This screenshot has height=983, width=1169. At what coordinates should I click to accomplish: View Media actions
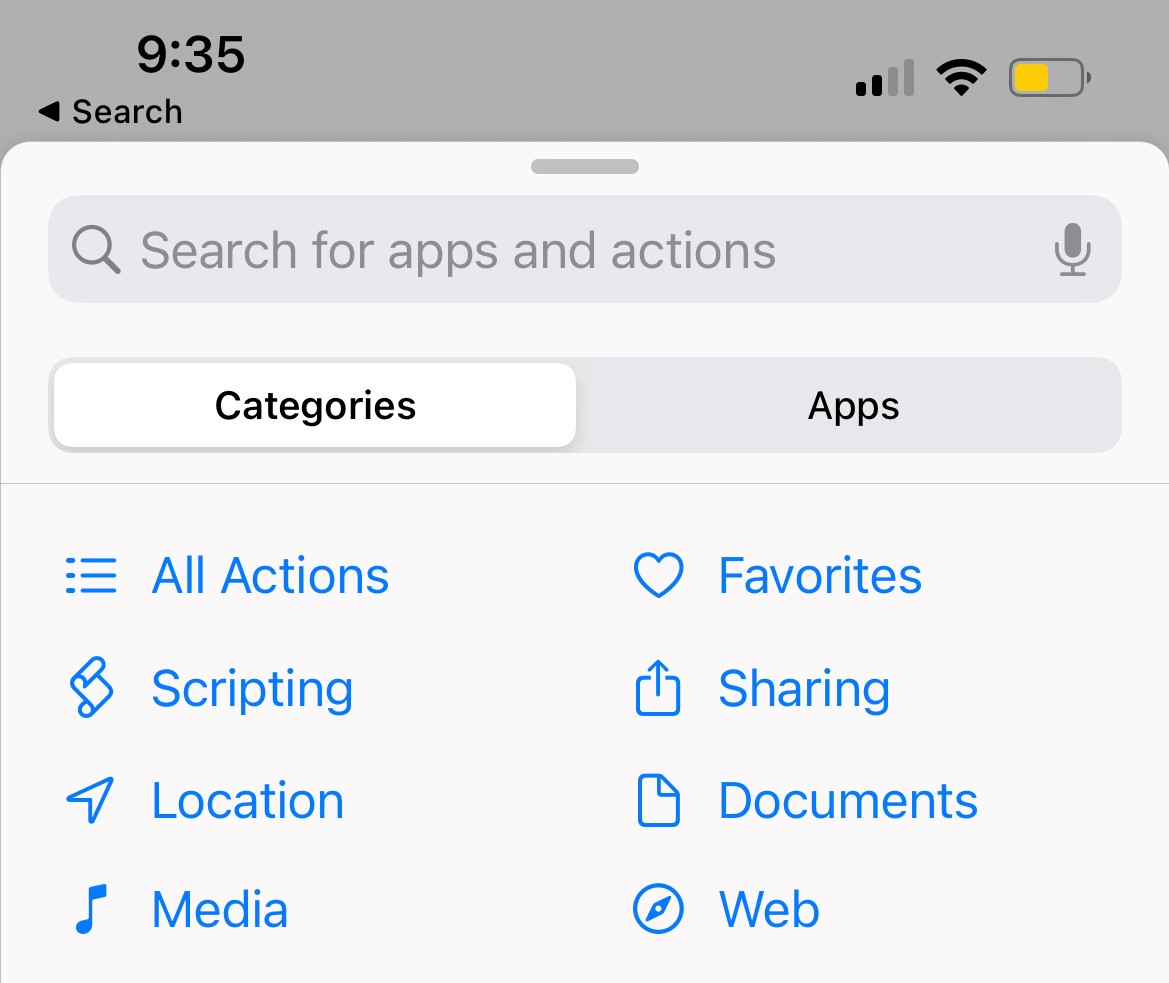point(219,910)
